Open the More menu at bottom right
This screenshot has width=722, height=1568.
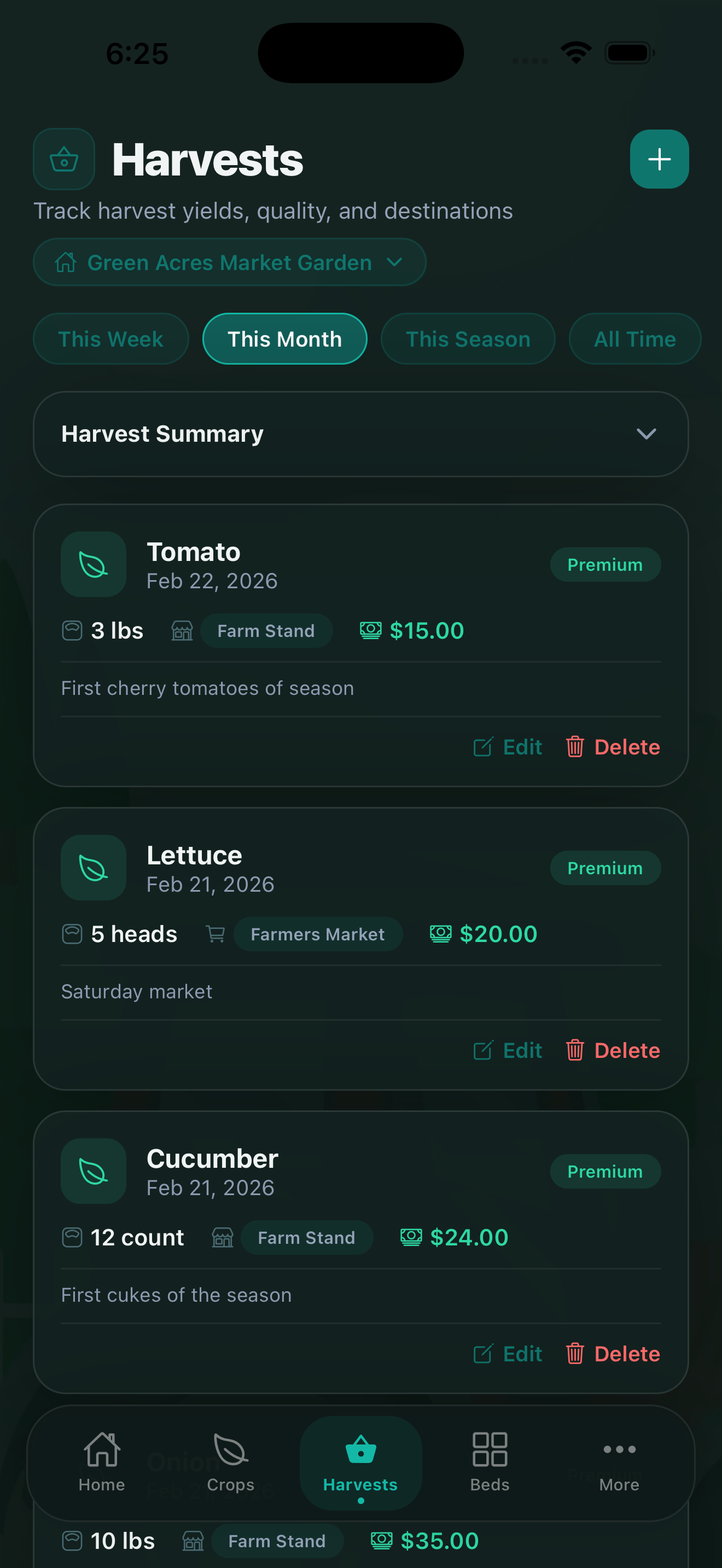point(619,1461)
